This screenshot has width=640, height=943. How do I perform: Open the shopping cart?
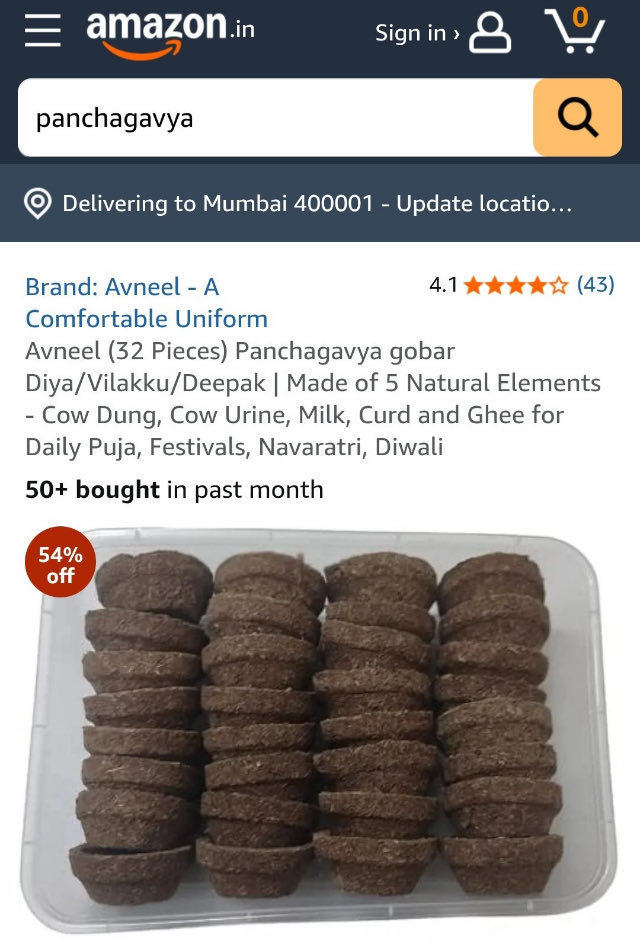coord(575,32)
